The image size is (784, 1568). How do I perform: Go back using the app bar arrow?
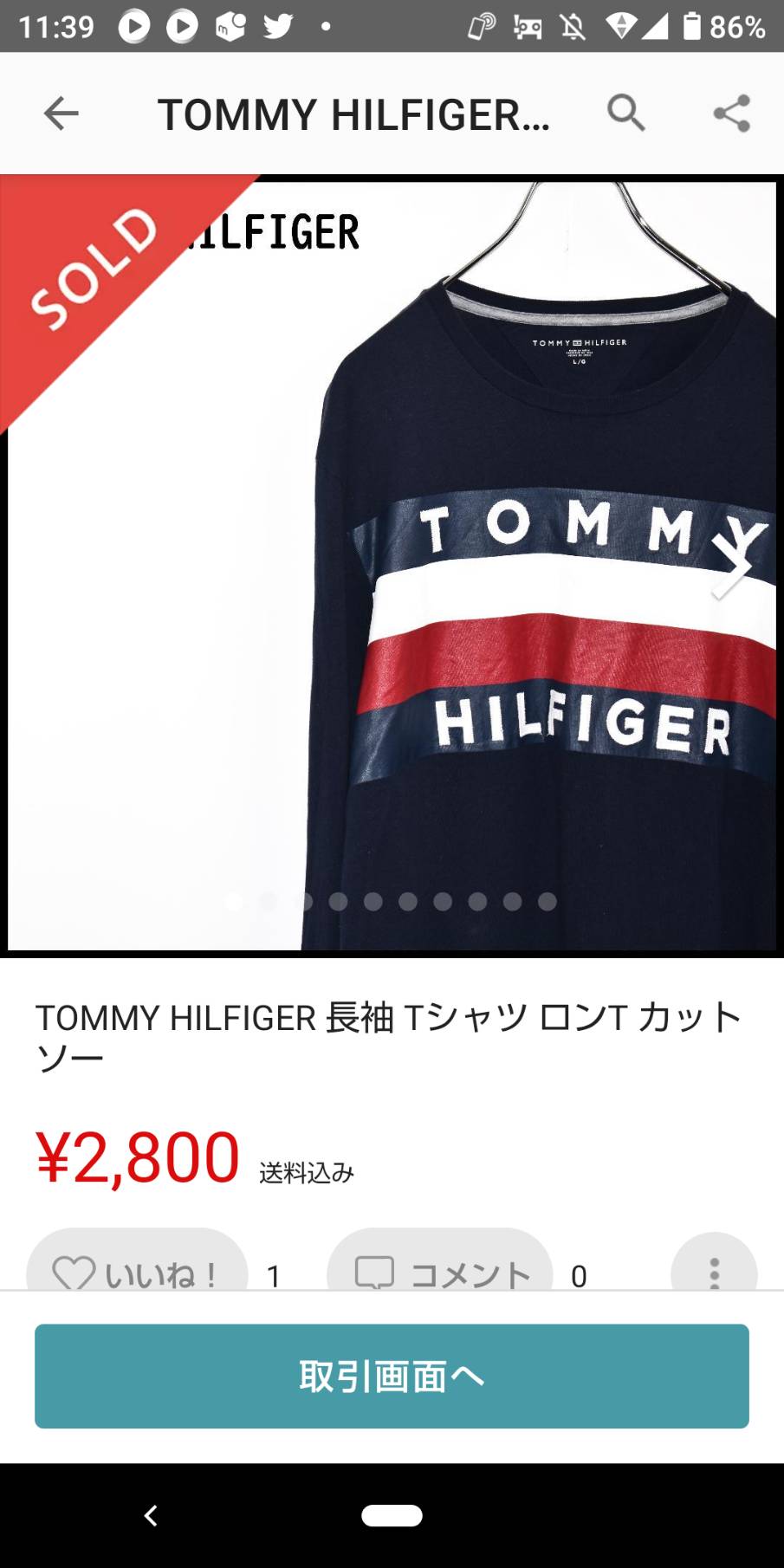(61, 113)
